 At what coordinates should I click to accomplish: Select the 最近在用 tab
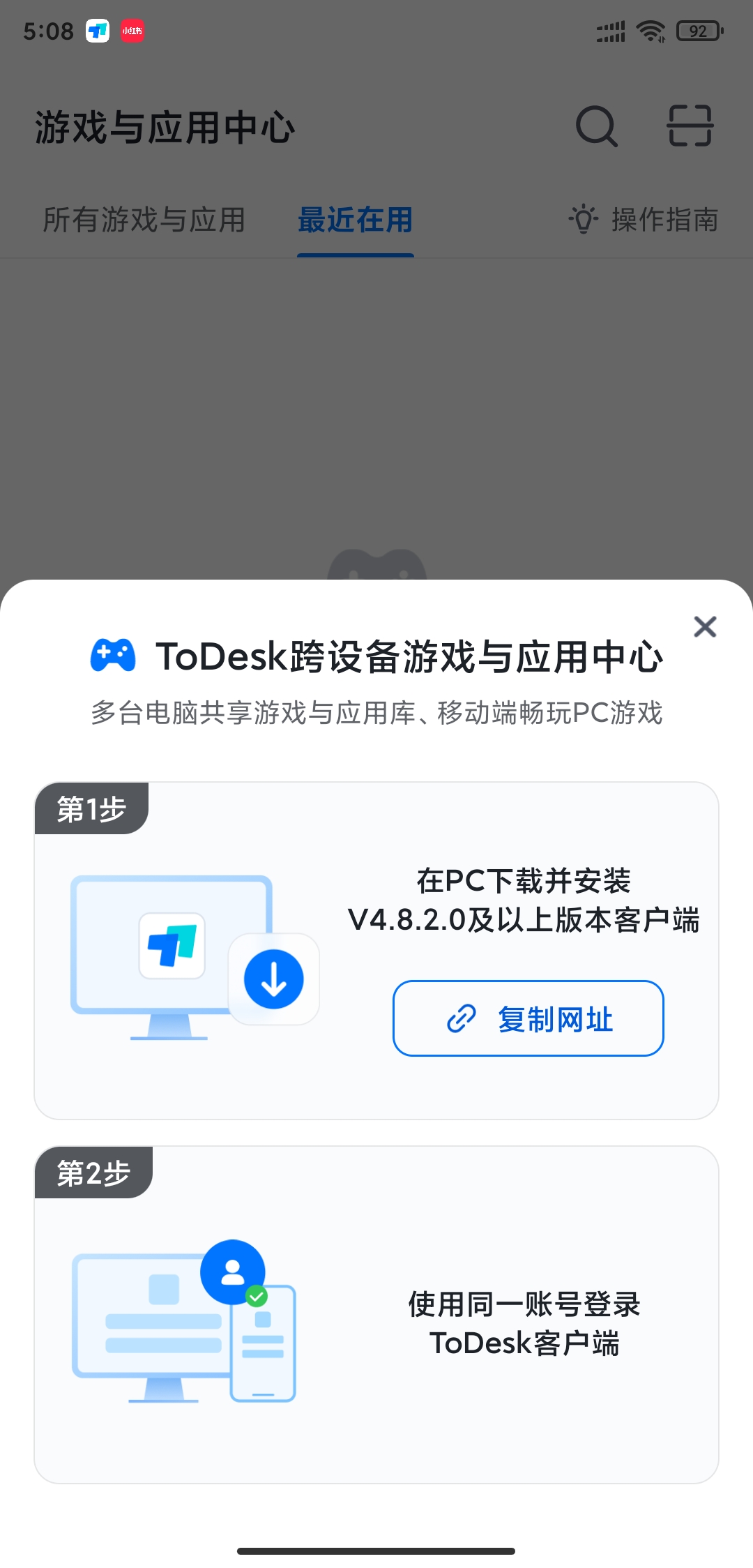pos(355,220)
